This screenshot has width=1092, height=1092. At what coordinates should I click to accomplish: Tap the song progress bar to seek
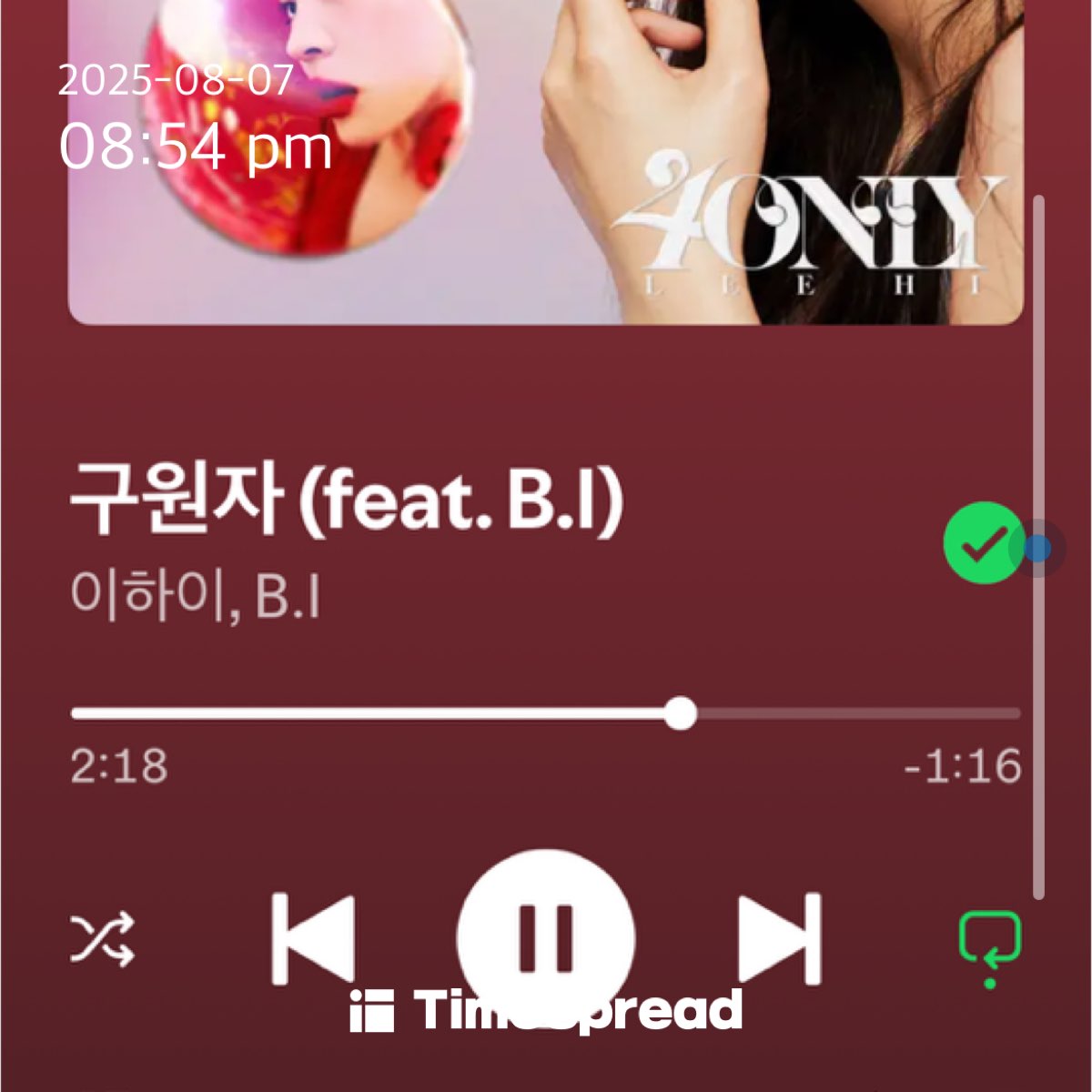(545, 714)
